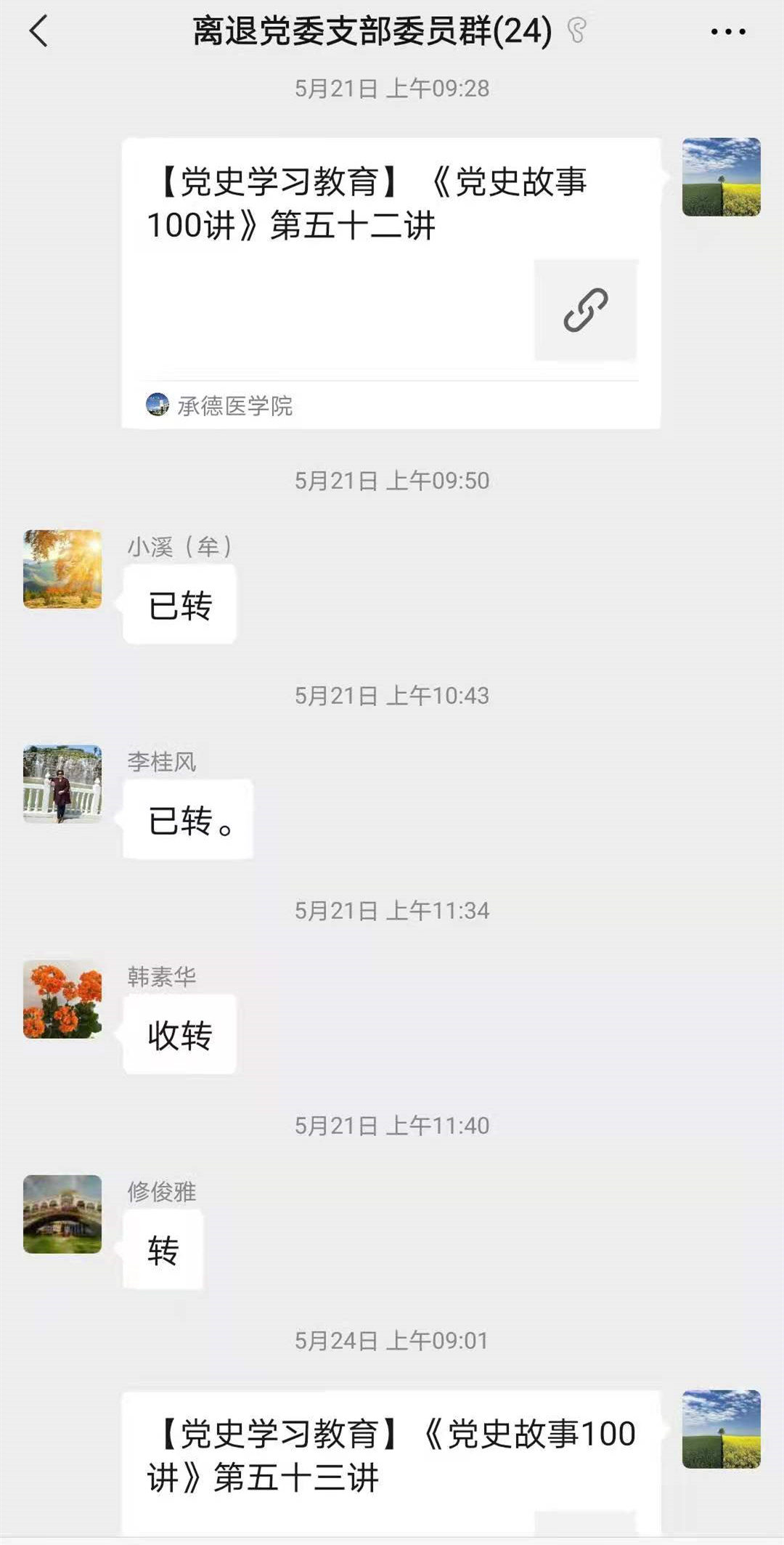View 小溪（牟）'s profile avatar

click(x=62, y=569)
